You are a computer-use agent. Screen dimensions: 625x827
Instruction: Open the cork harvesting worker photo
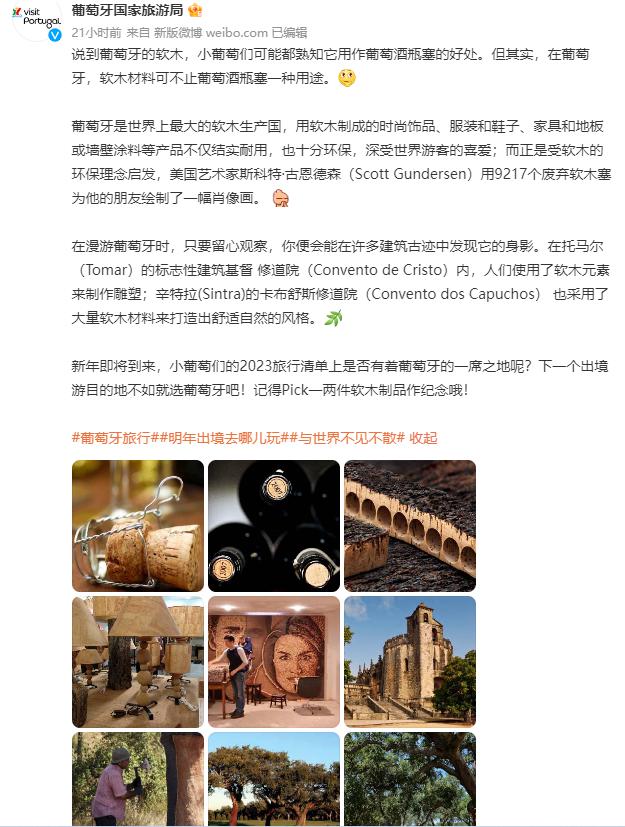(x=138, y=779)
